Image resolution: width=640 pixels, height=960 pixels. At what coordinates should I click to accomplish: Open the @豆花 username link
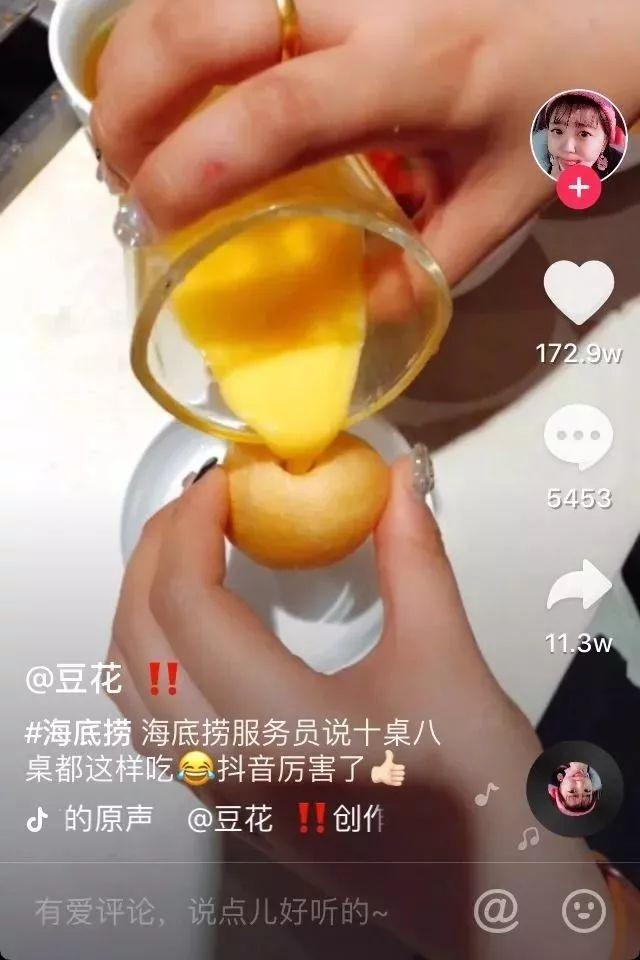74,681
